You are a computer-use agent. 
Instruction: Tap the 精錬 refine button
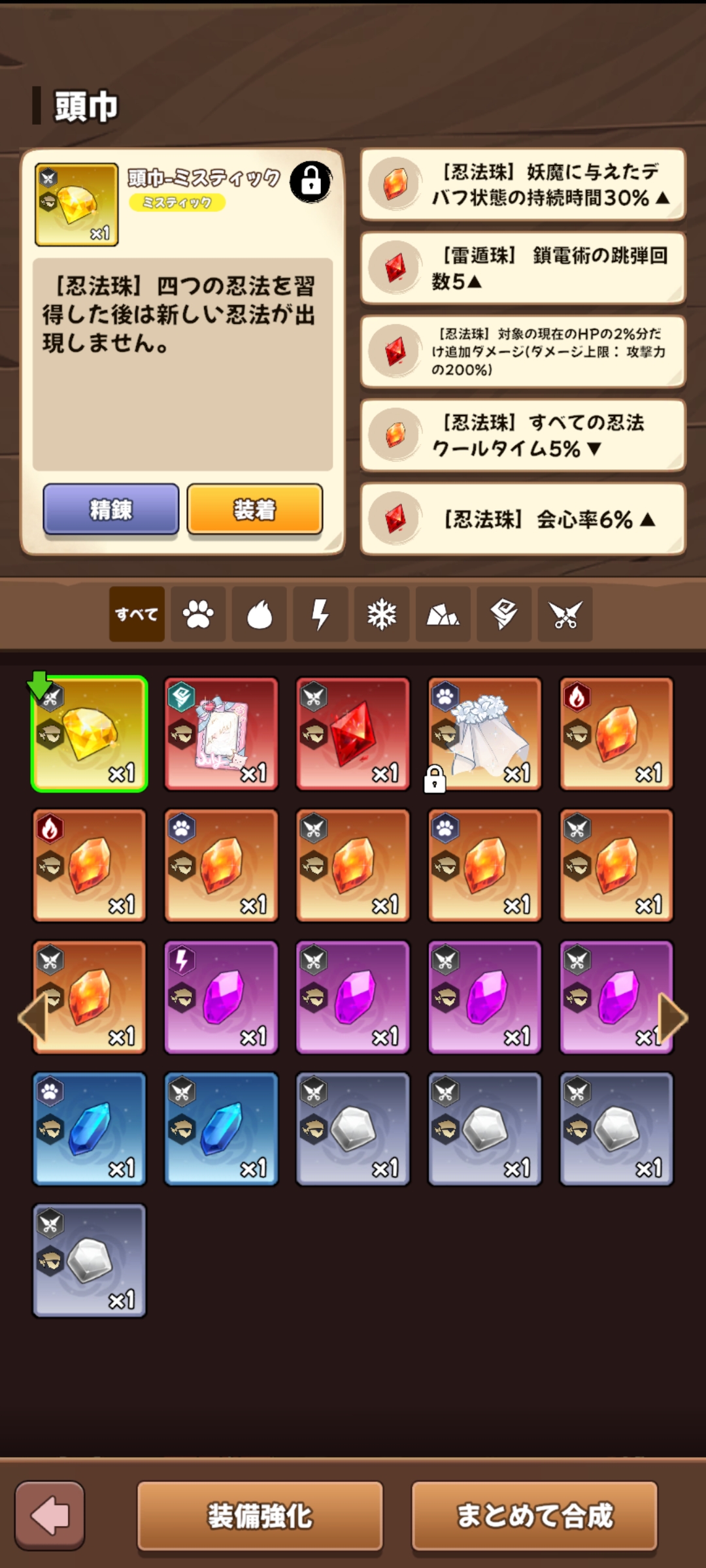pos(110,509)
